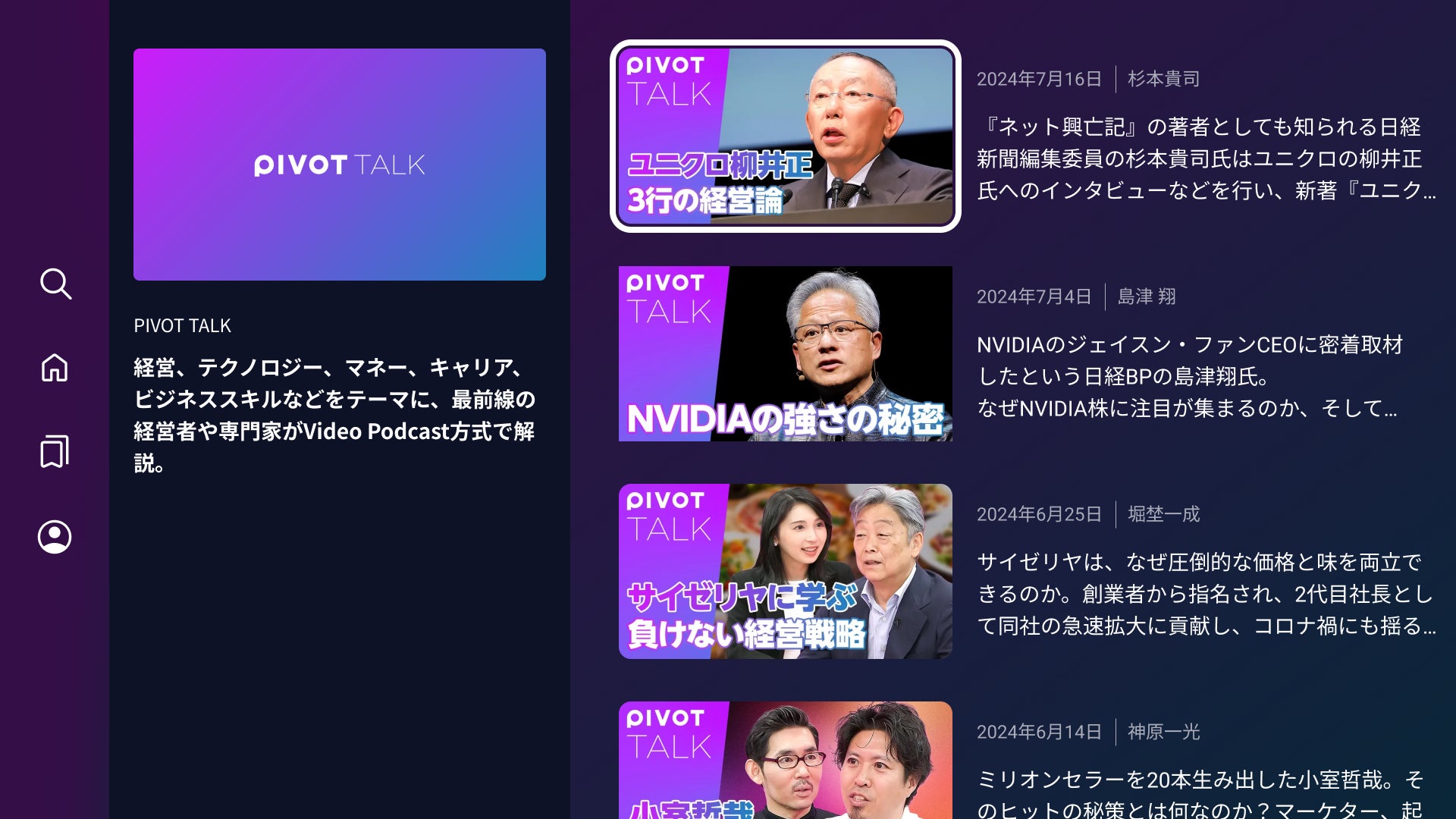Select the 小室哲哉 episode with 神原一光
The width and height of the screenshot is (1456, 819).
pyautogui.click(x=785, y=760)
